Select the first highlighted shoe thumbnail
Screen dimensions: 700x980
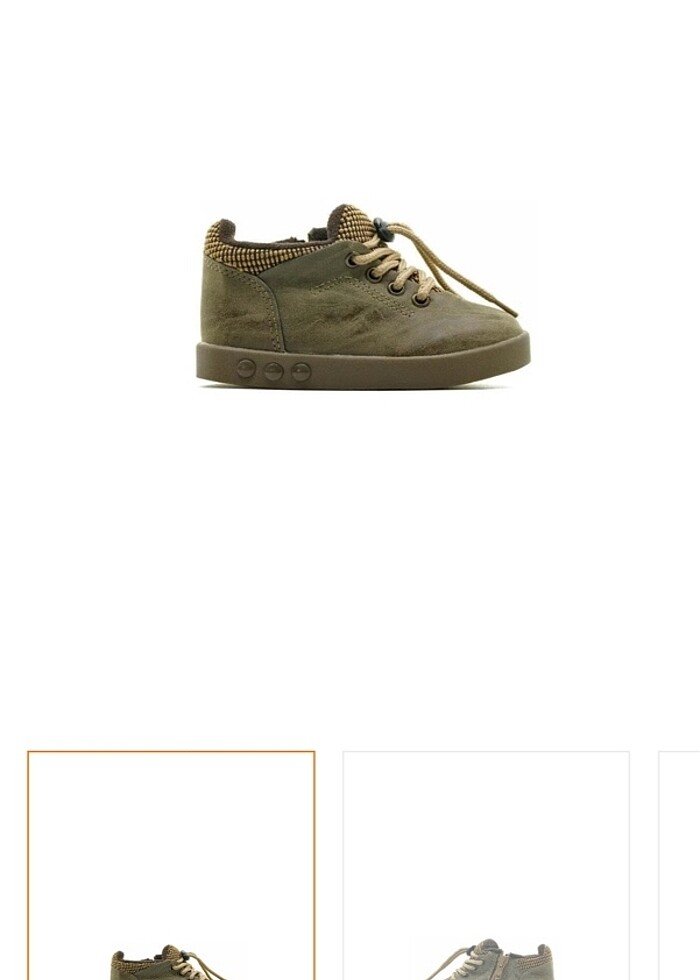(171, 866)
